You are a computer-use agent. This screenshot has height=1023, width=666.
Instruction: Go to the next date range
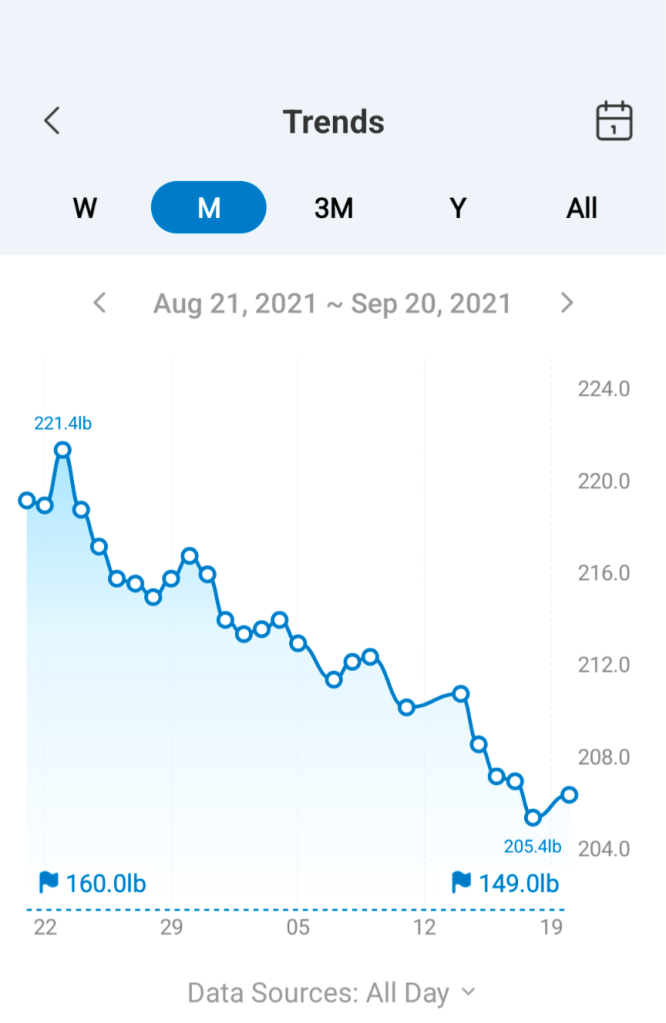tap(567, 303)
